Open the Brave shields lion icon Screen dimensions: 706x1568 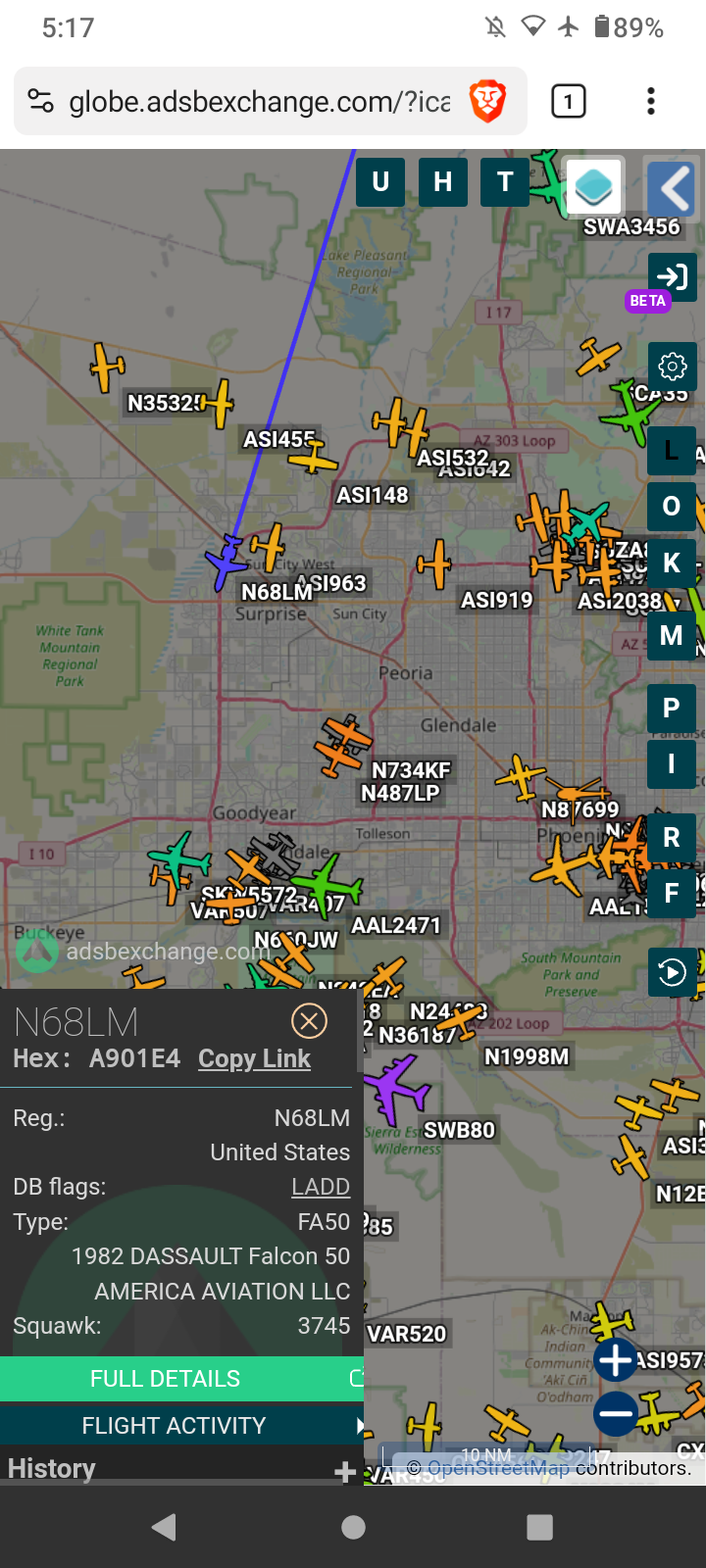[487, 101]
